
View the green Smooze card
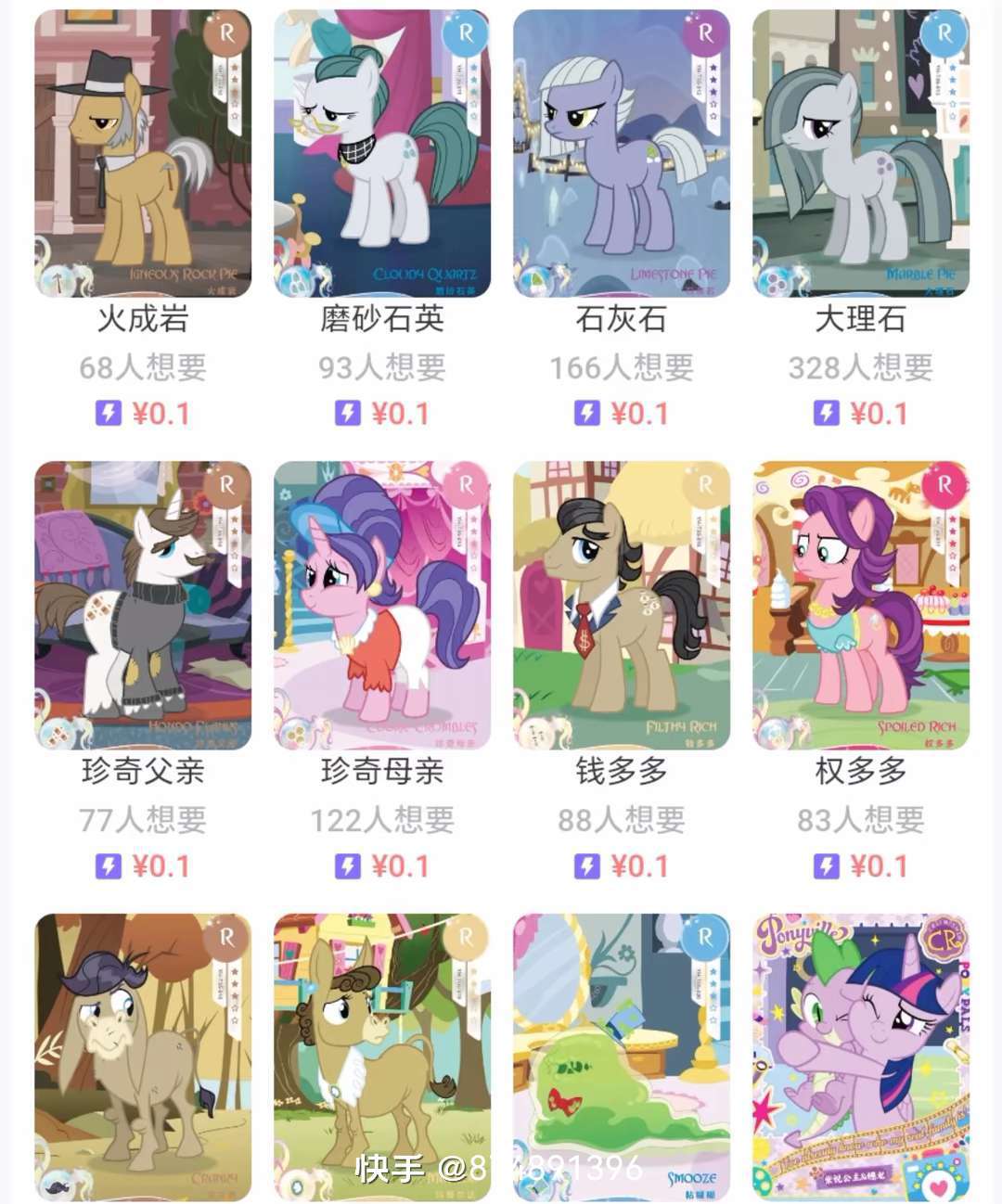click(622, 1057)
